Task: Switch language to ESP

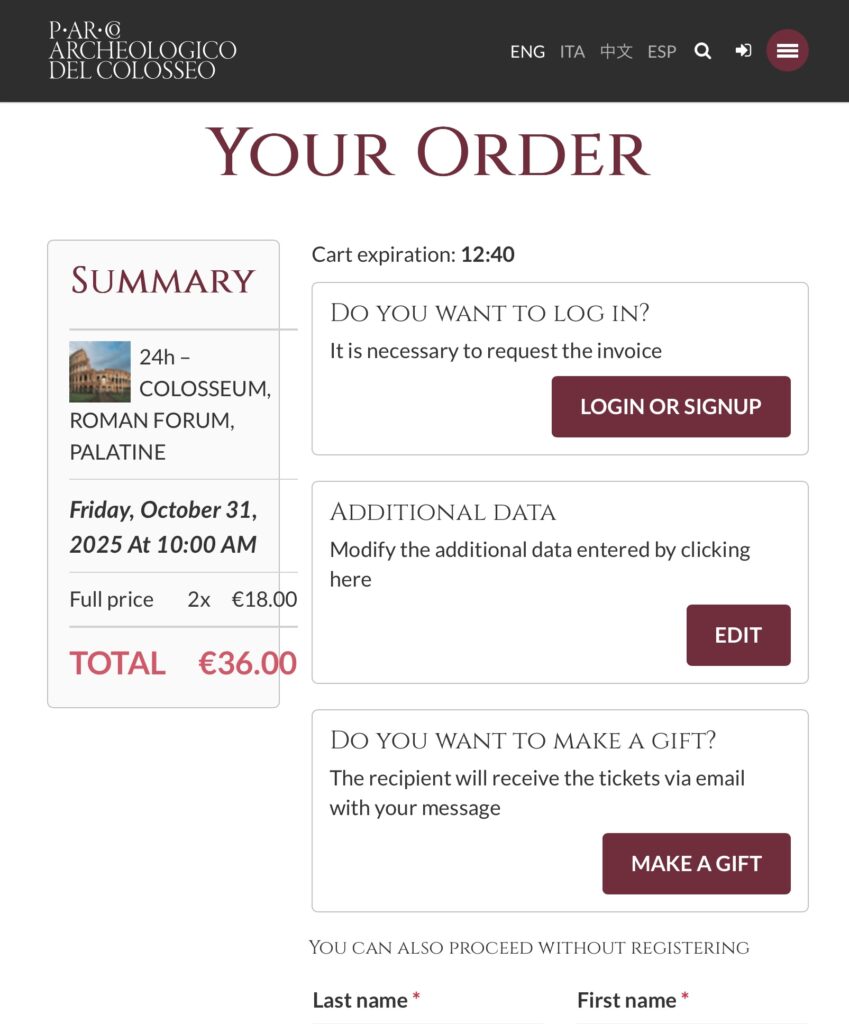Action: [x=661, y=52]
